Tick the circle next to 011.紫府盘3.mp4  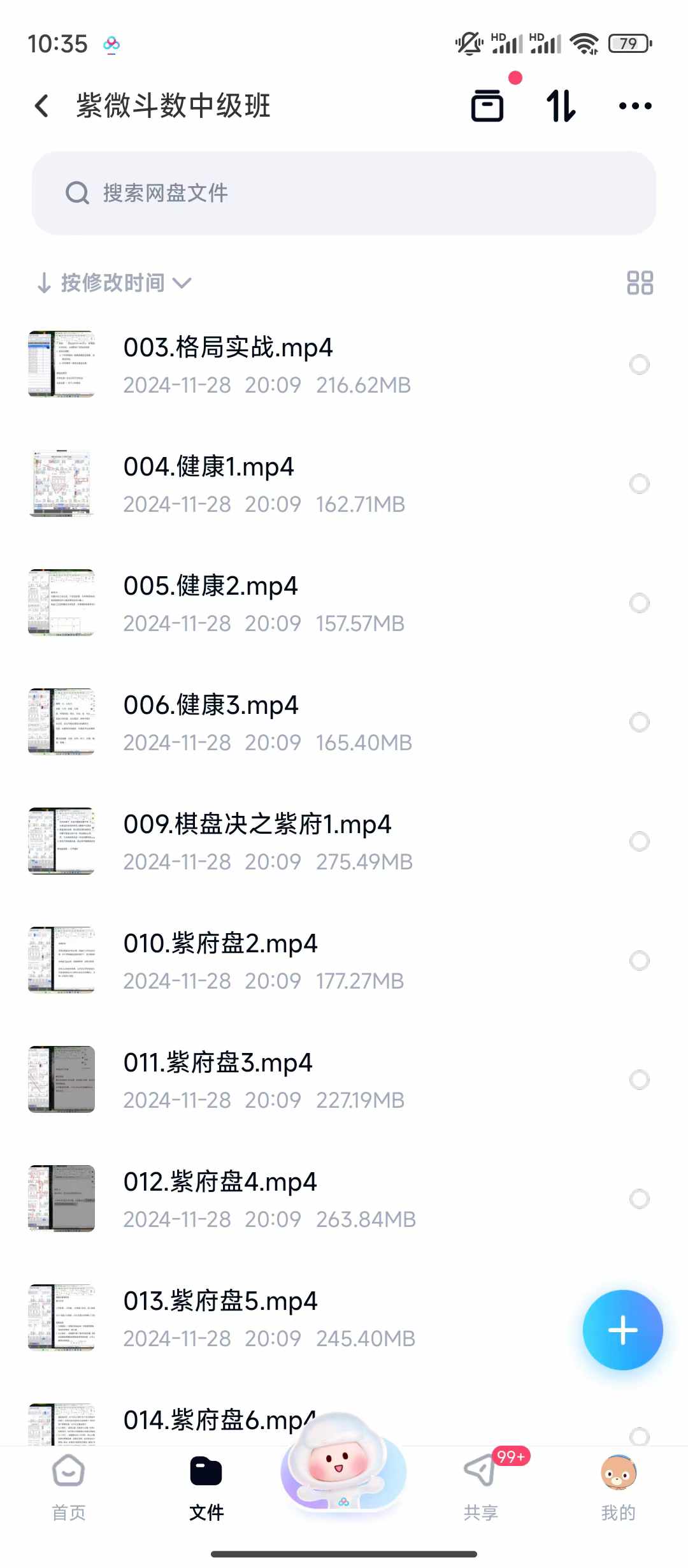click(x=639, y=1080)
